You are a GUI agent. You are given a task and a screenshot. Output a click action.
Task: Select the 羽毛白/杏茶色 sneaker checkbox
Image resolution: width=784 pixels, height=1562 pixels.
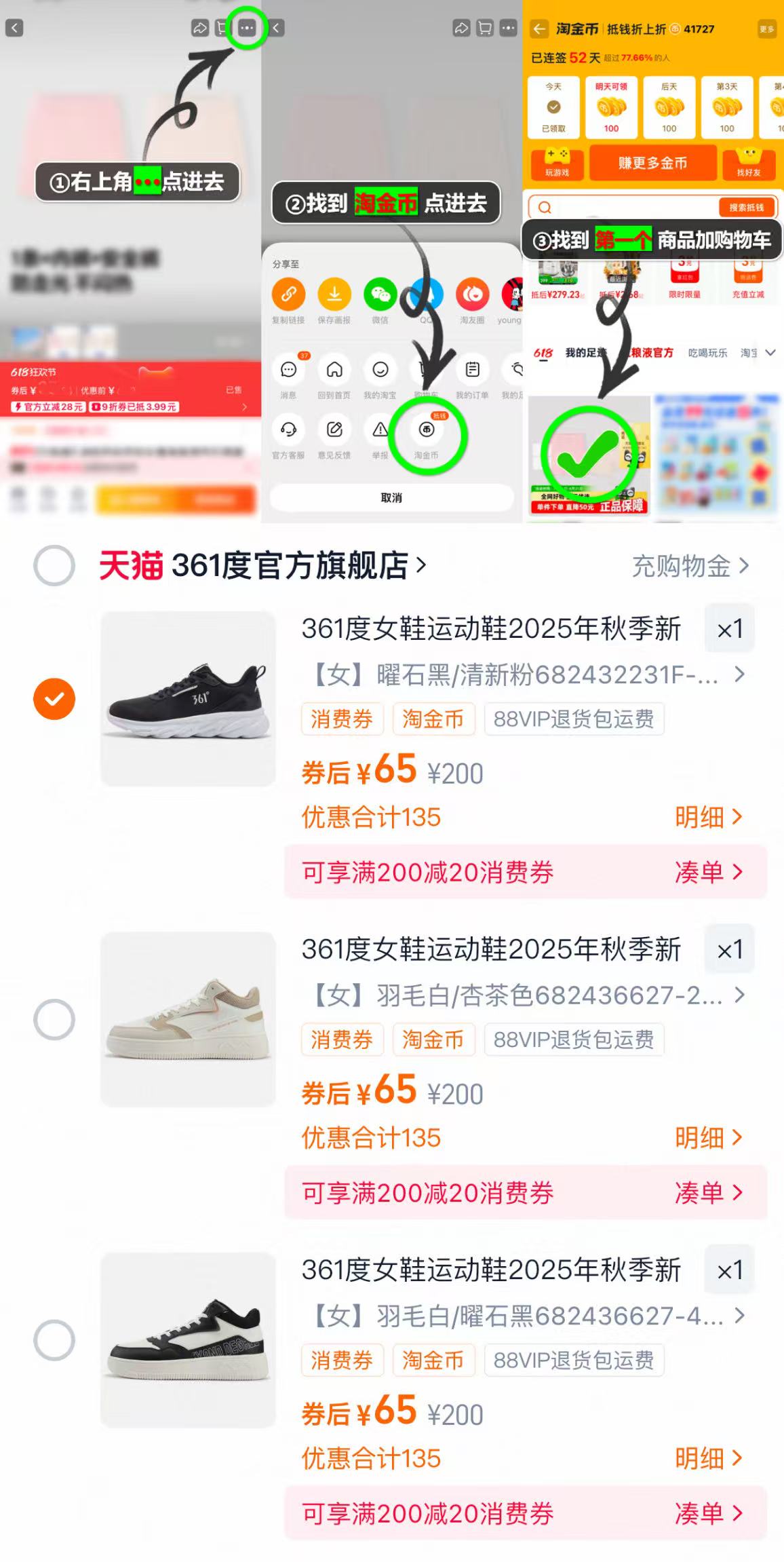point(54,1021)
